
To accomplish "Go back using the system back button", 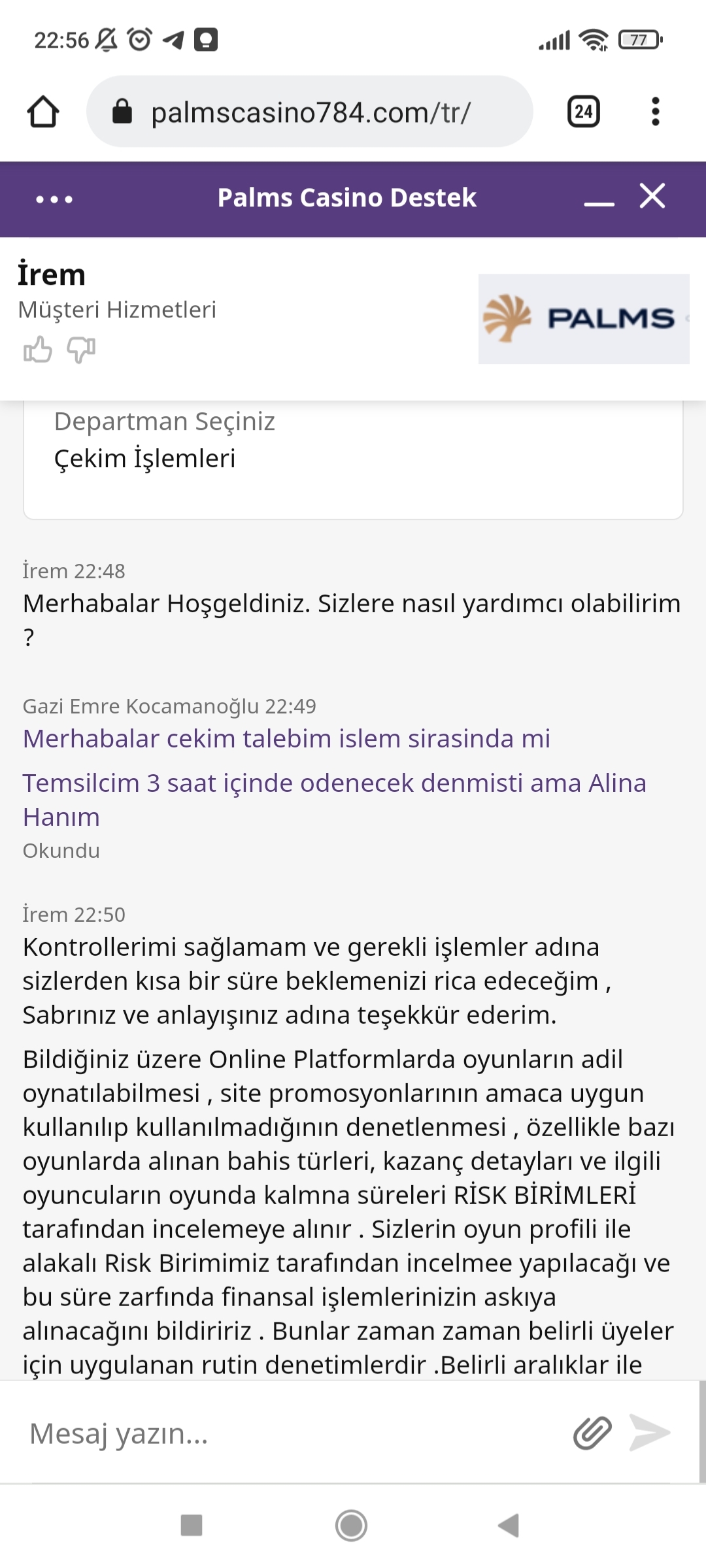I will click(x=508, y=1526).
